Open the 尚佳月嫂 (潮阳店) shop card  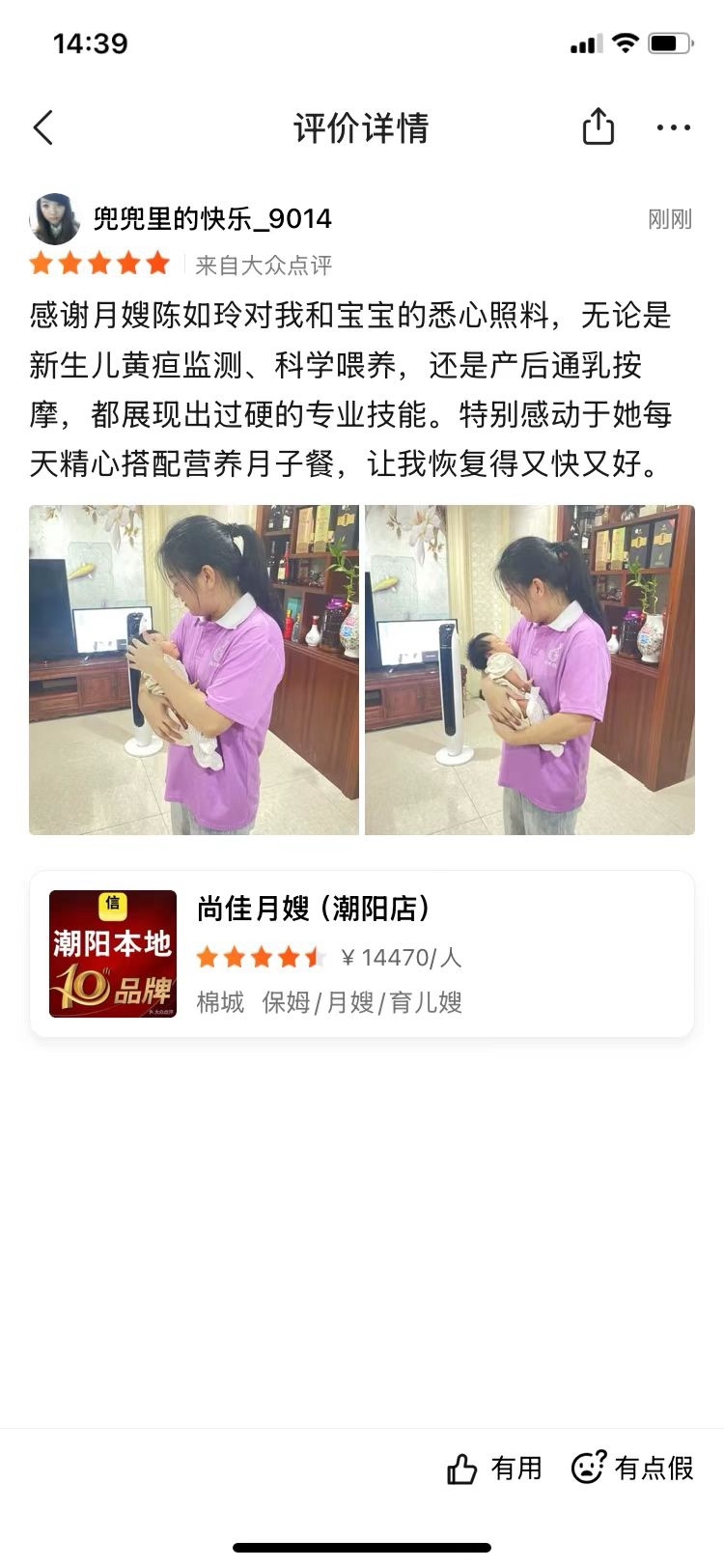click(x=362, y=954)
